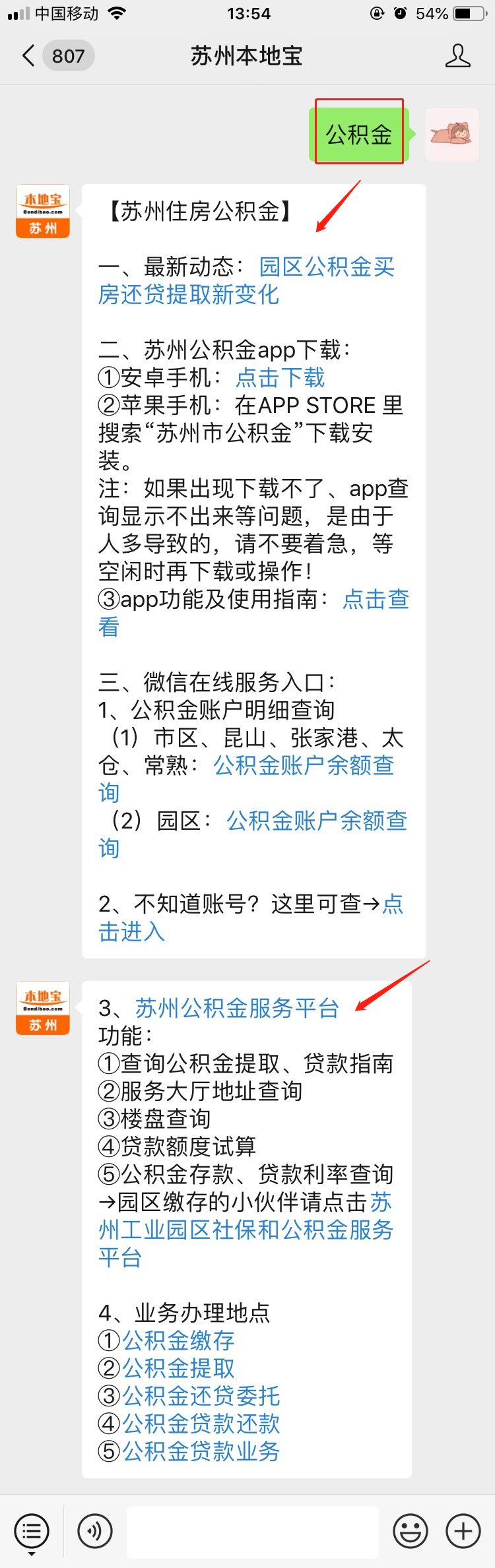495x1568 pixels.
Task: Open 公积金缴存 link
Action: [178, 1340]
